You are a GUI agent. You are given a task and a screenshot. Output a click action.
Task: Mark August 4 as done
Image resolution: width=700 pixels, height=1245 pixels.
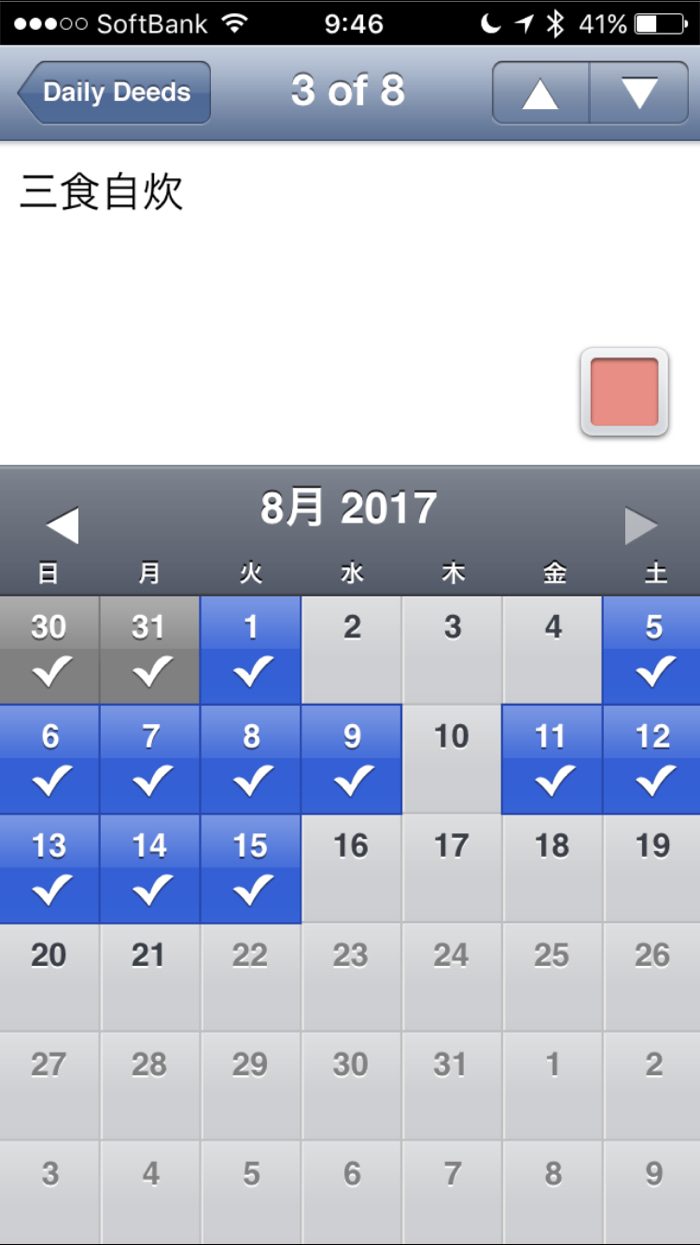pyautogui.click(x=552, y=650)
